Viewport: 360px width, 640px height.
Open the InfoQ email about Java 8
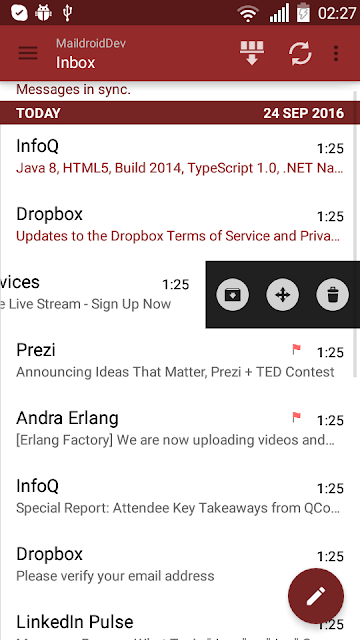click(180, 158)
